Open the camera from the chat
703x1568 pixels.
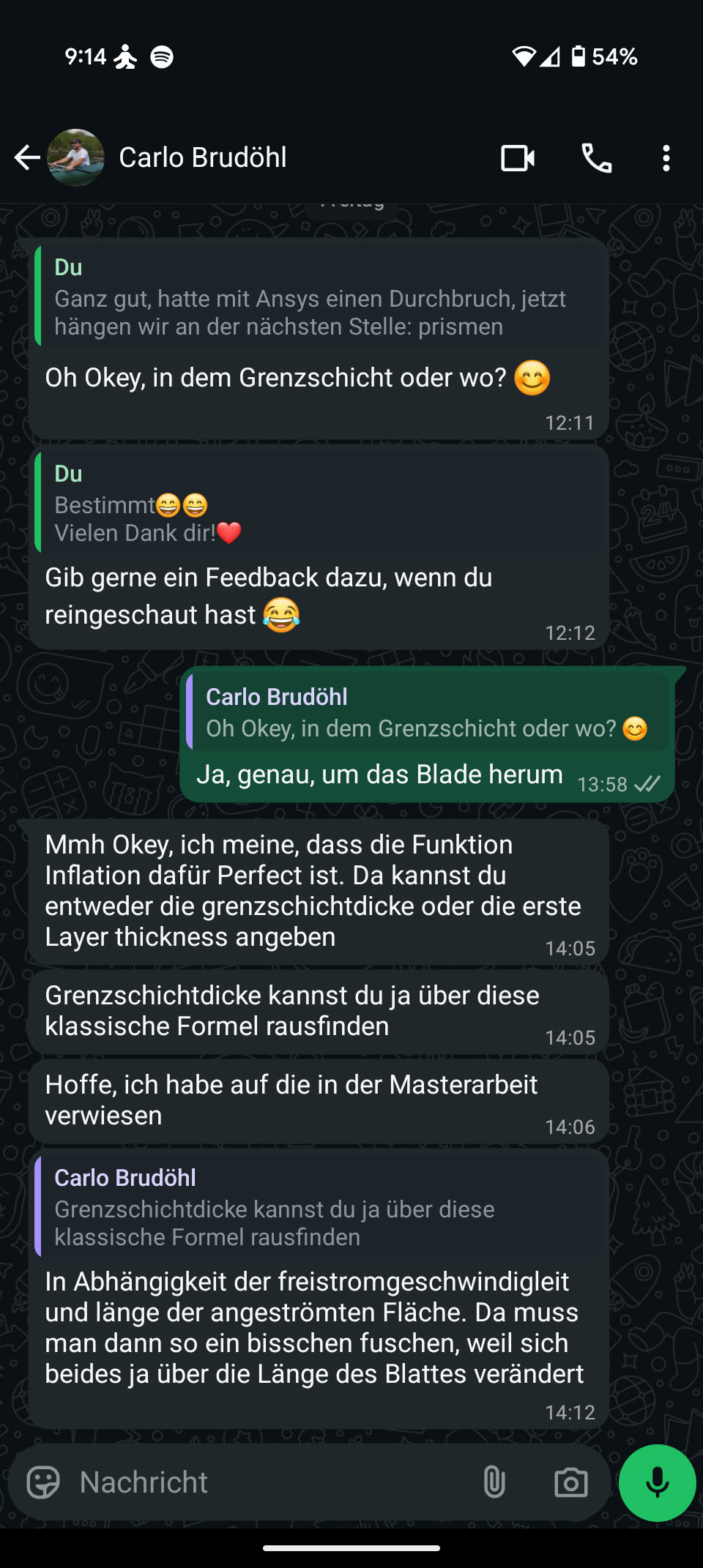pyautogui.click(x=570, y=1482)
